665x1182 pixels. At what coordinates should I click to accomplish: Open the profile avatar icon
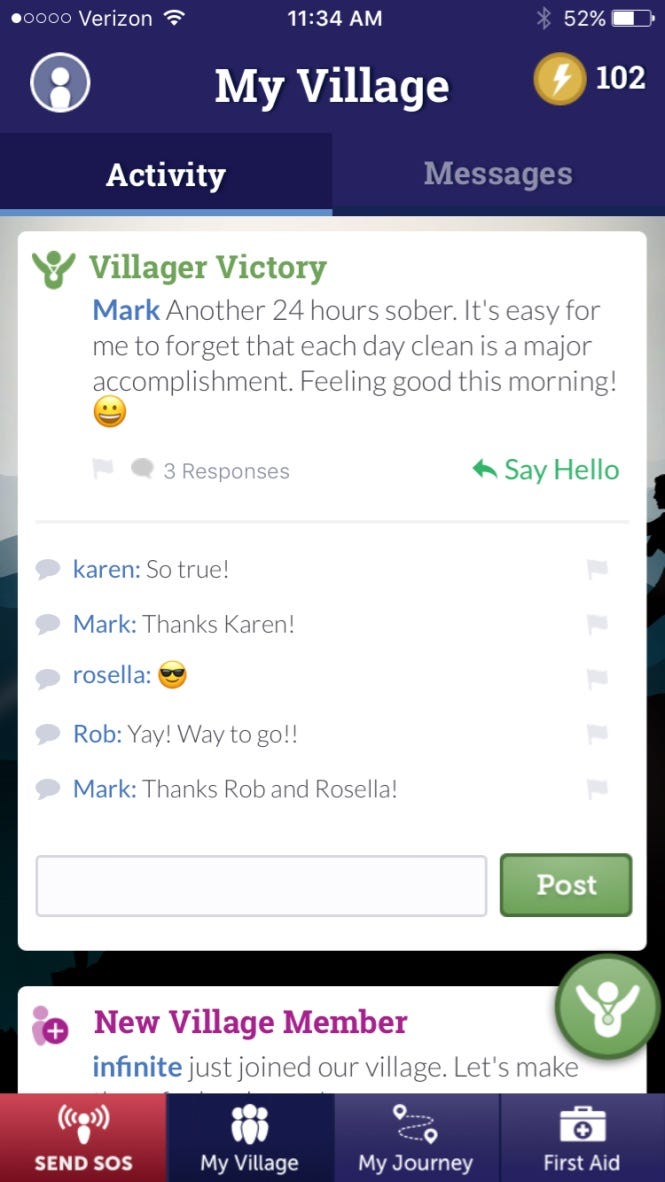[x=60, y=82]
